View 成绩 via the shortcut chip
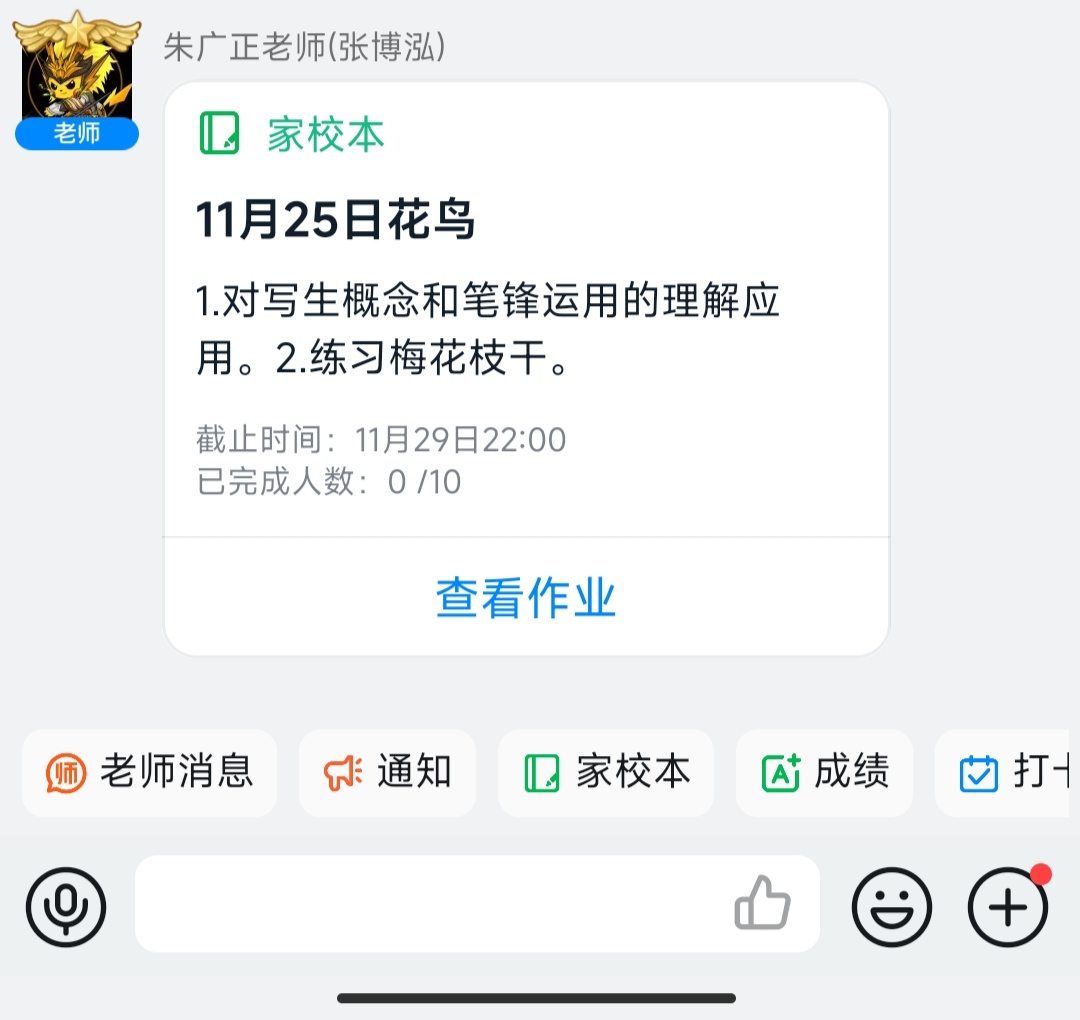Screen dimensions: 1080x1020 (825, 773)
